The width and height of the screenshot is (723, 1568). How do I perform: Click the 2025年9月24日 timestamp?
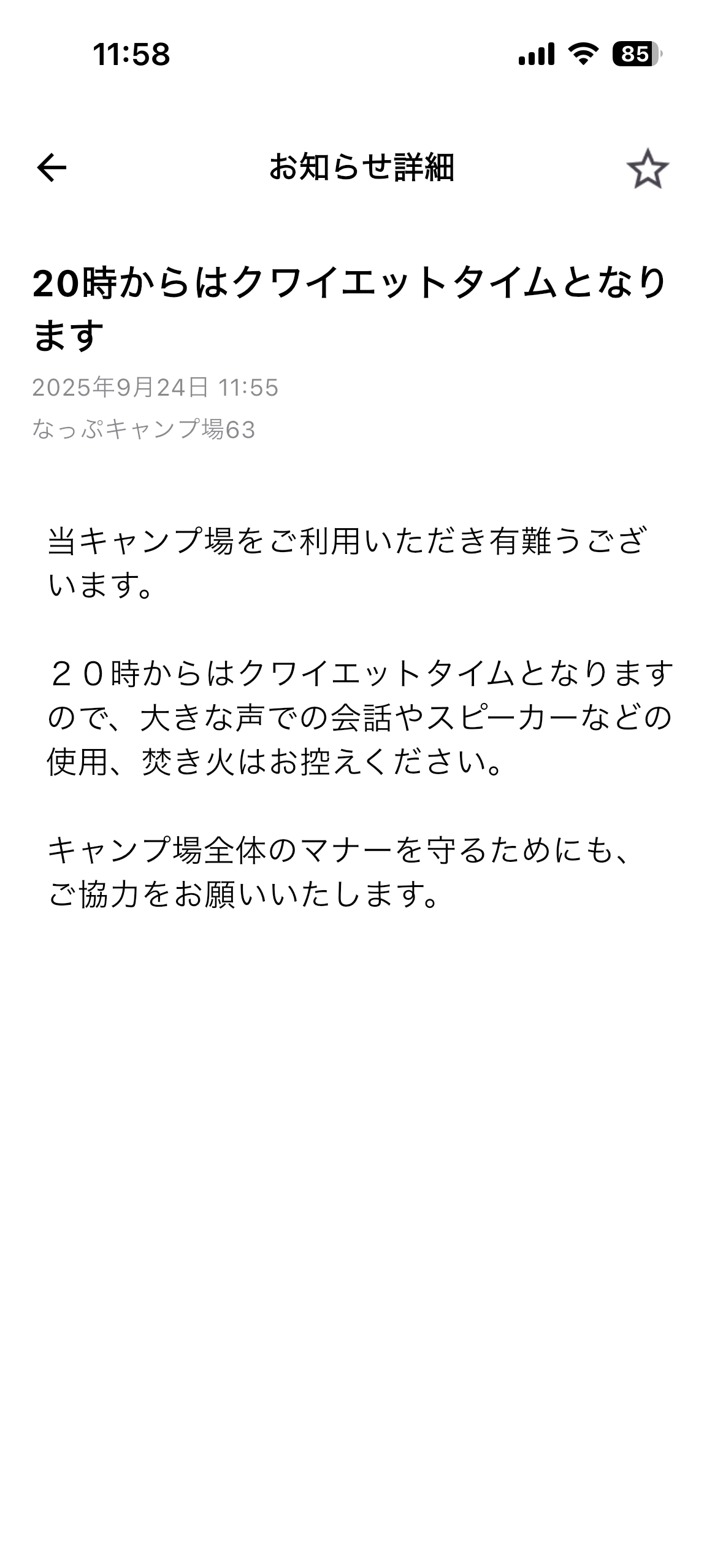155,388
